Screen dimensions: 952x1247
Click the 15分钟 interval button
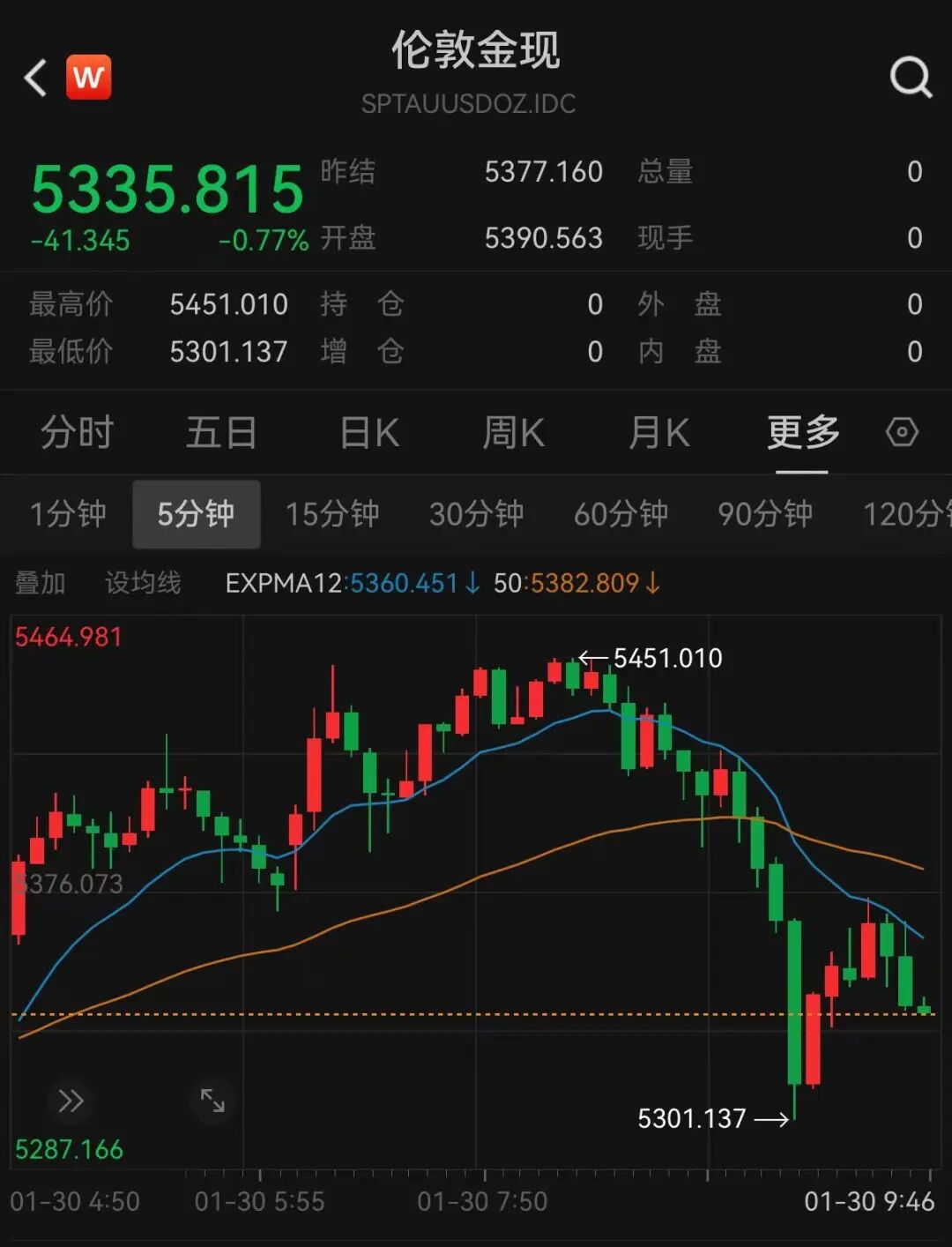[x=333, y=514]
